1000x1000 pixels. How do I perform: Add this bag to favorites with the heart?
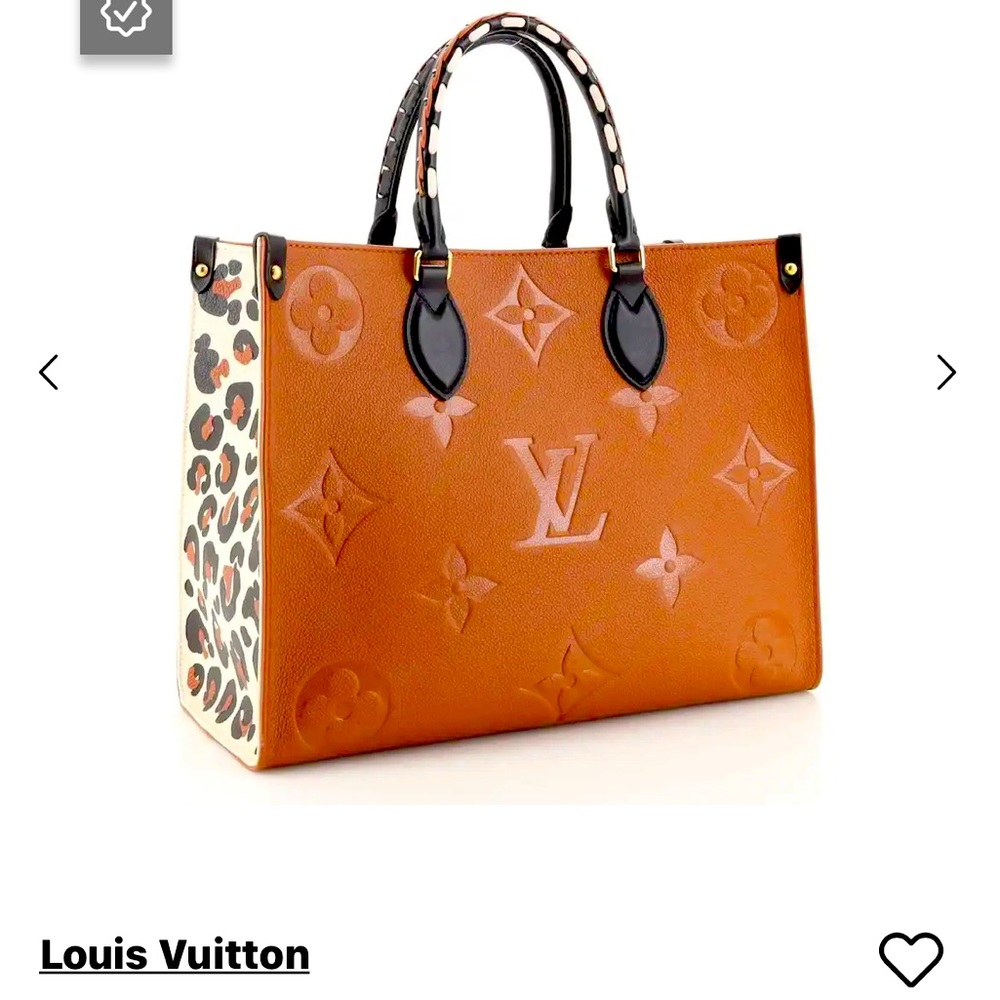tap(910, 958)
